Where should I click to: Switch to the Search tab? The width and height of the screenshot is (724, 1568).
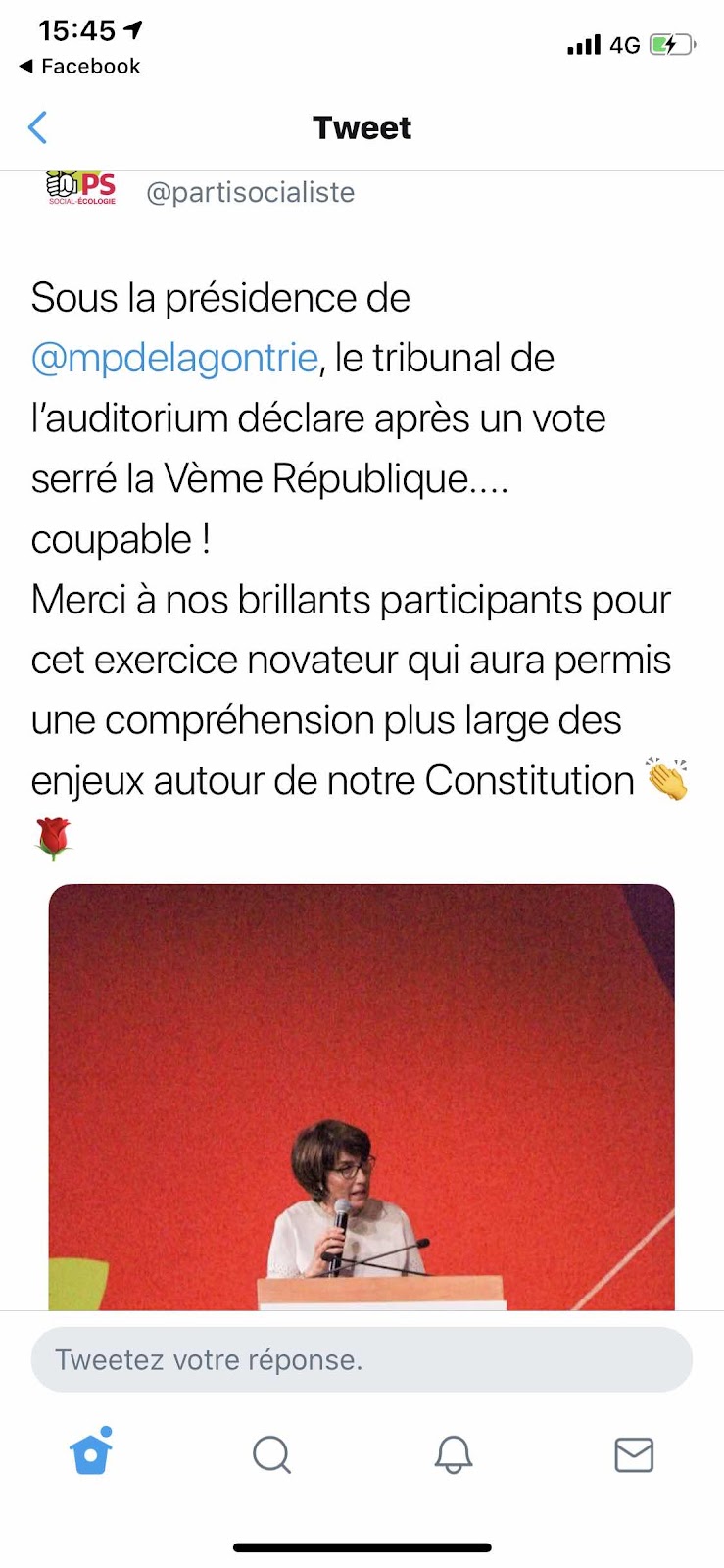click(x=271, y=1454)
